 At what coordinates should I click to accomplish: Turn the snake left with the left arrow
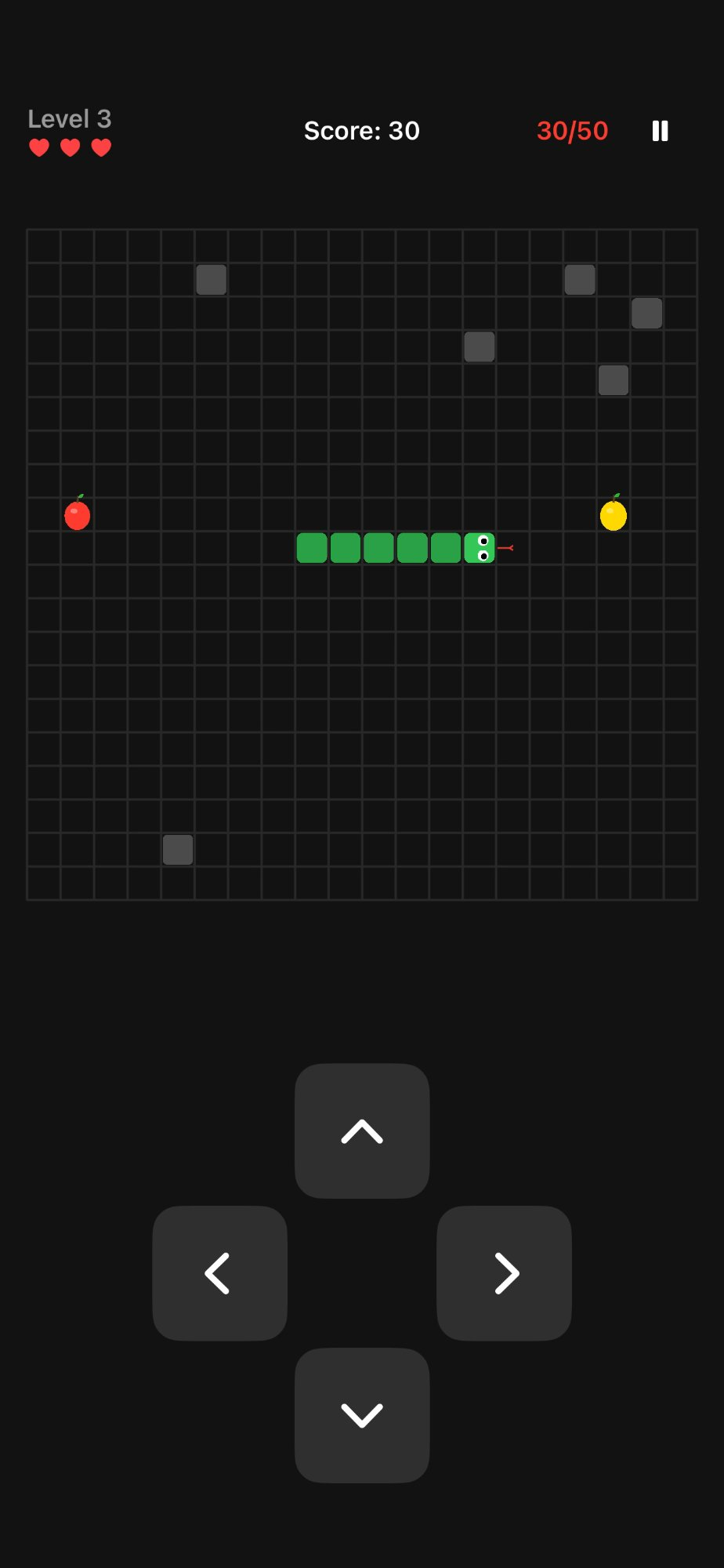[x=219, y=1273]
